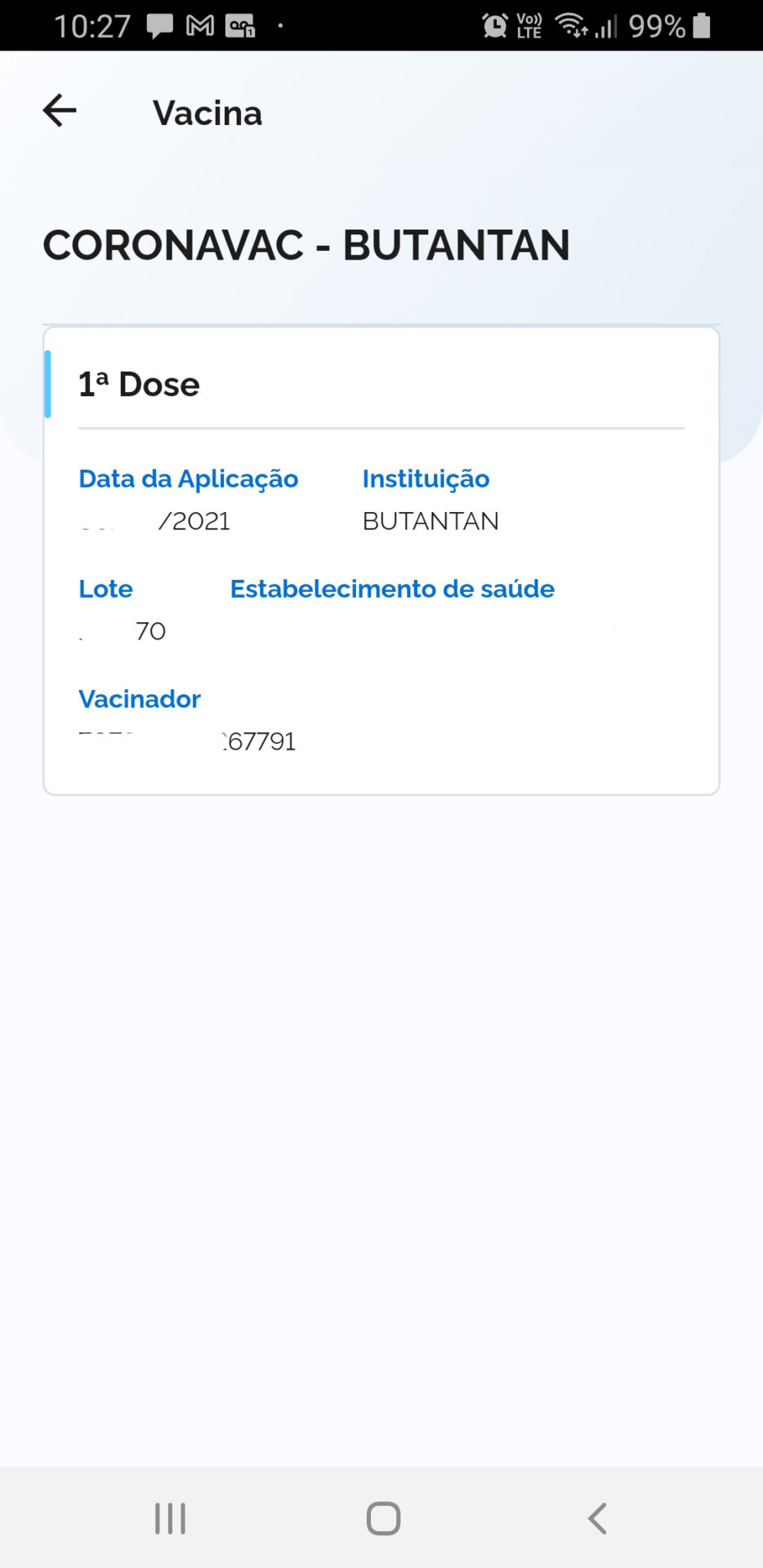Image resolution: width=763 pixels, height=1568 pixels.
Task: Go to the phone home screen
Action: [383, 1518]
